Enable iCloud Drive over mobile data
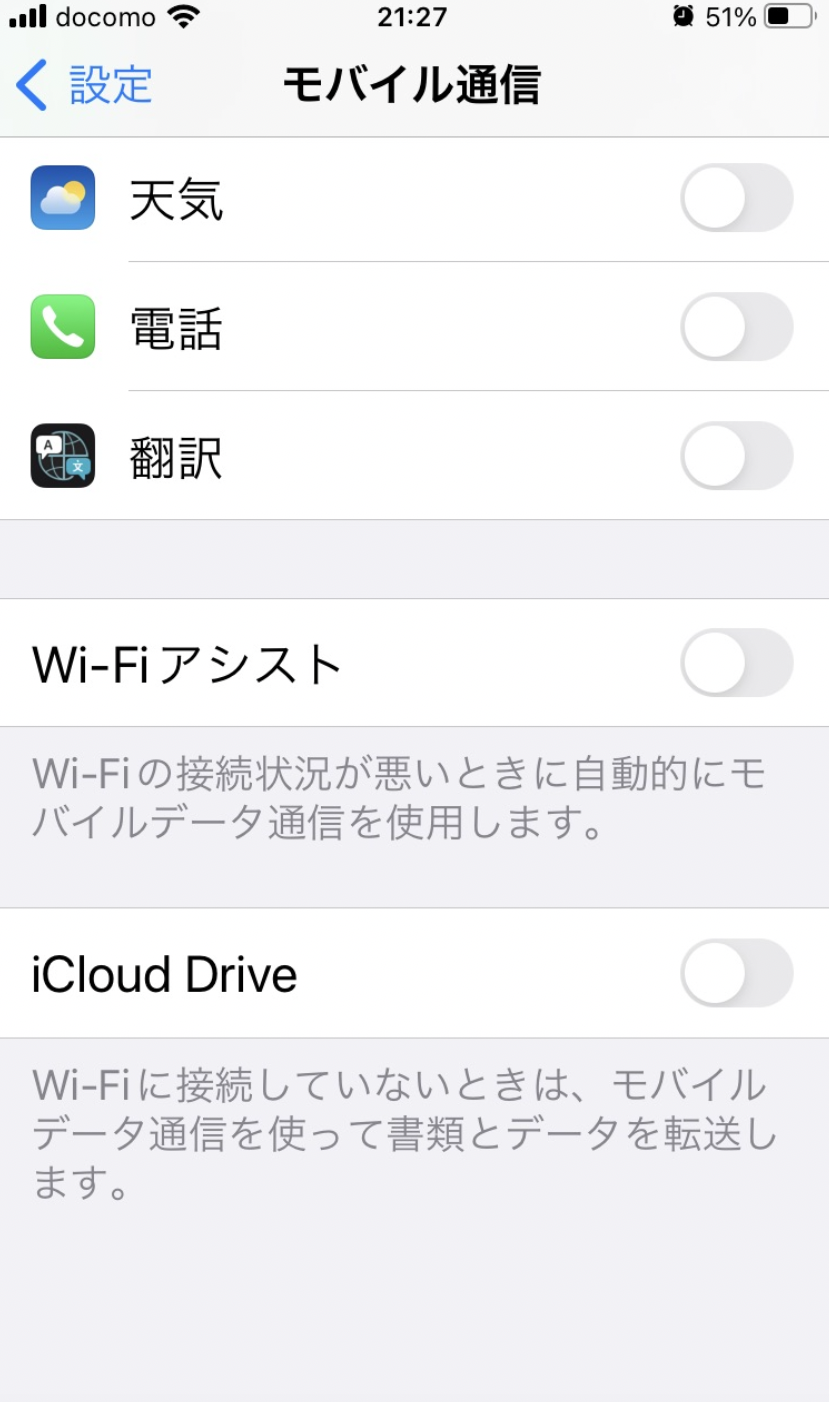Screen dimensions: 830x1402 coord(736,973)
